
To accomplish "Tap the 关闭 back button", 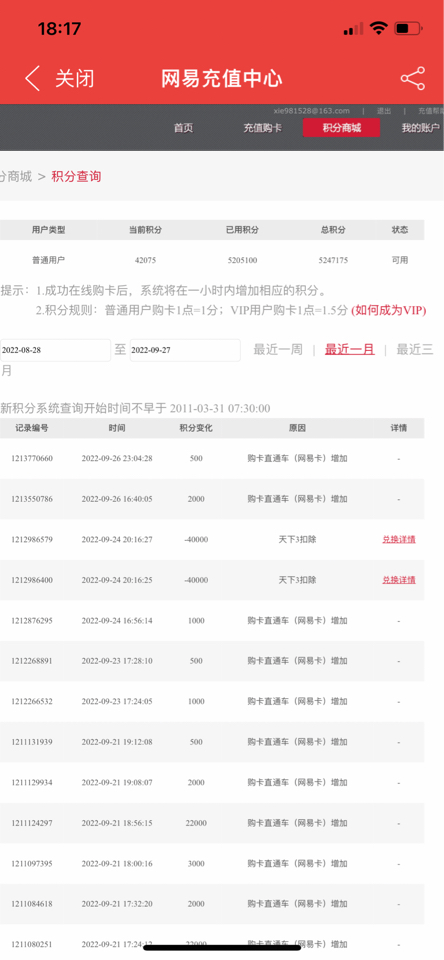I will (59, 79).
